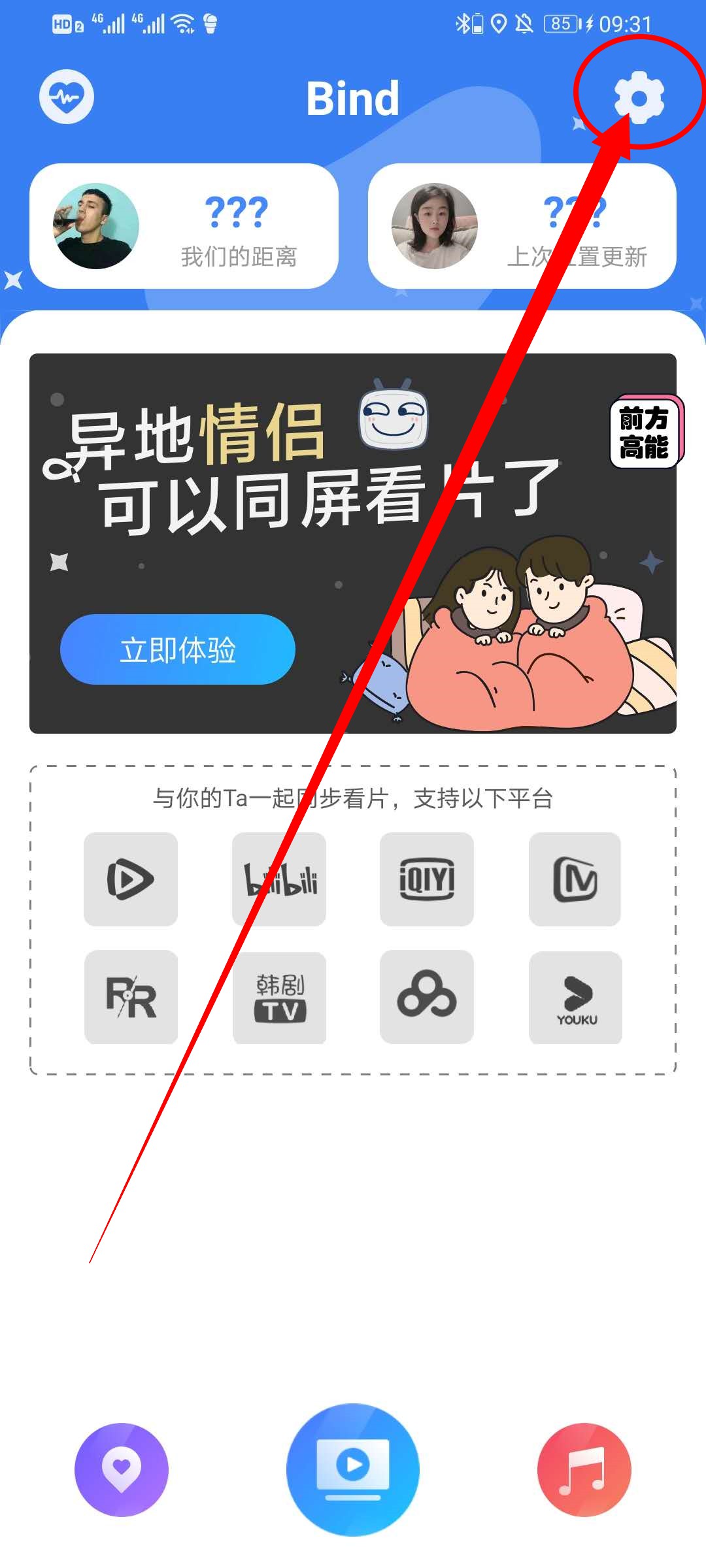Select the bilibili platform tile
Image resolution: width=706 pixels, height=1568 pixels.
279,879
